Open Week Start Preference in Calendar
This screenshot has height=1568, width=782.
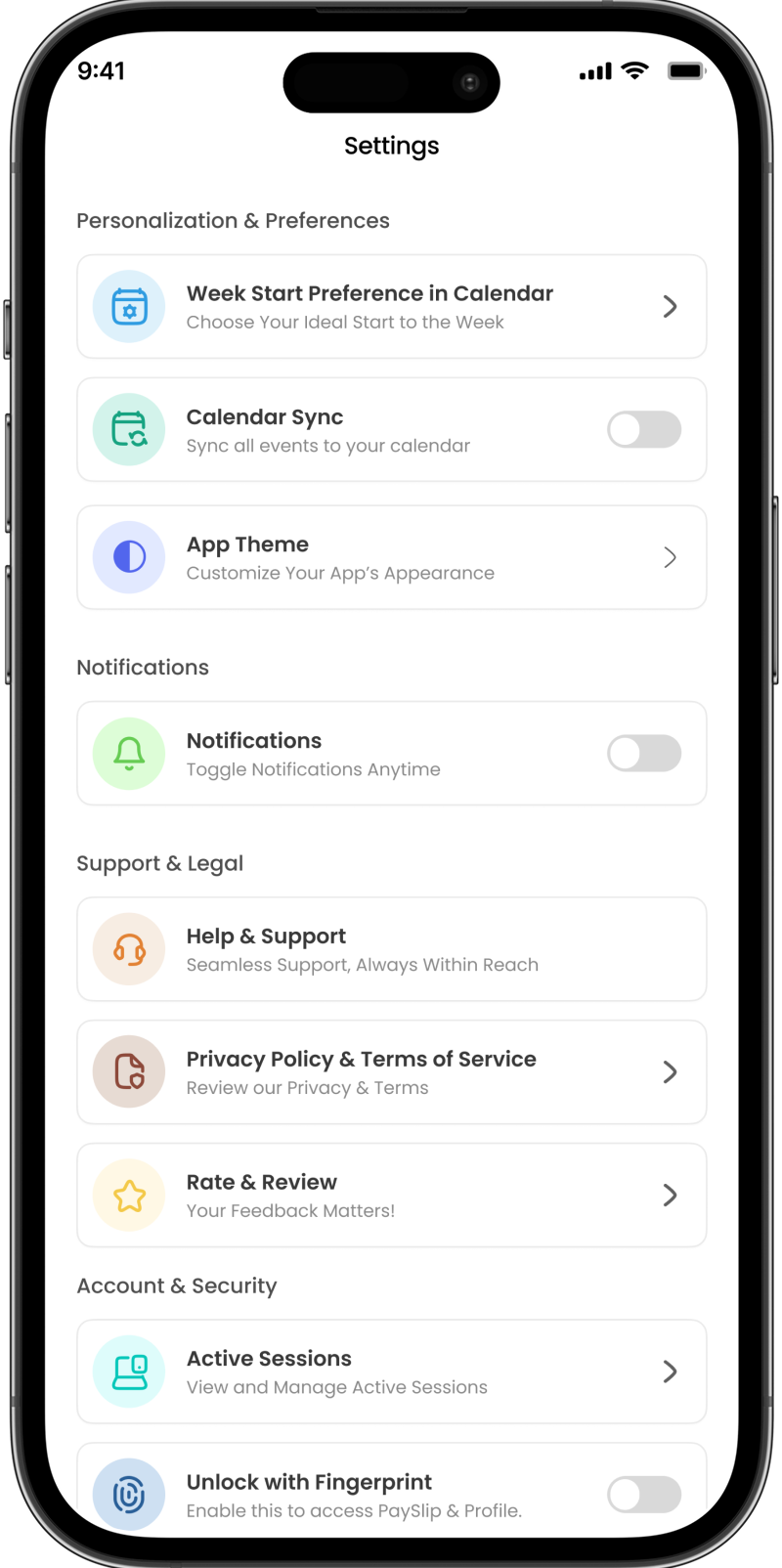tap(391, 307)
